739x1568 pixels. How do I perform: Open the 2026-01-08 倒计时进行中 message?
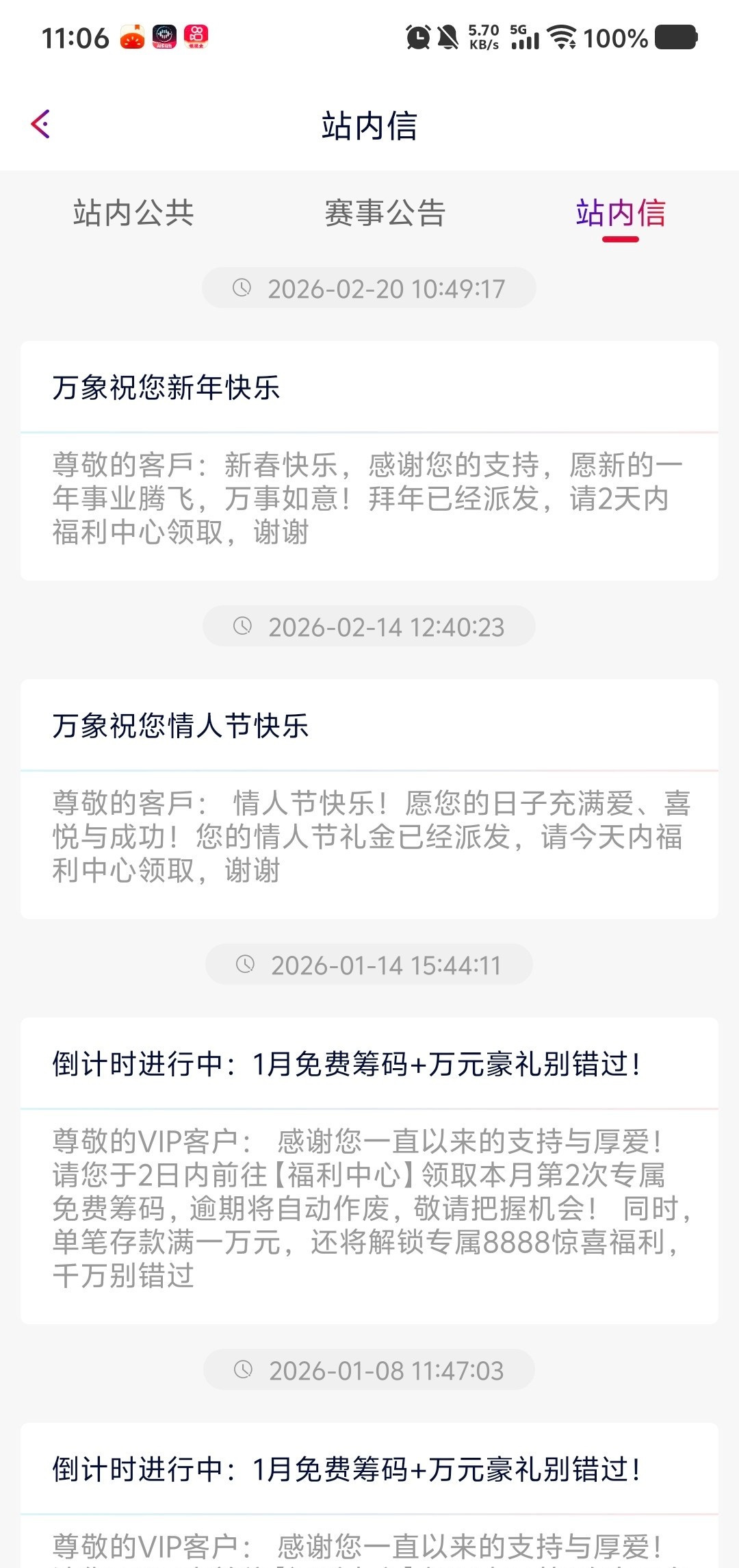369,1493
